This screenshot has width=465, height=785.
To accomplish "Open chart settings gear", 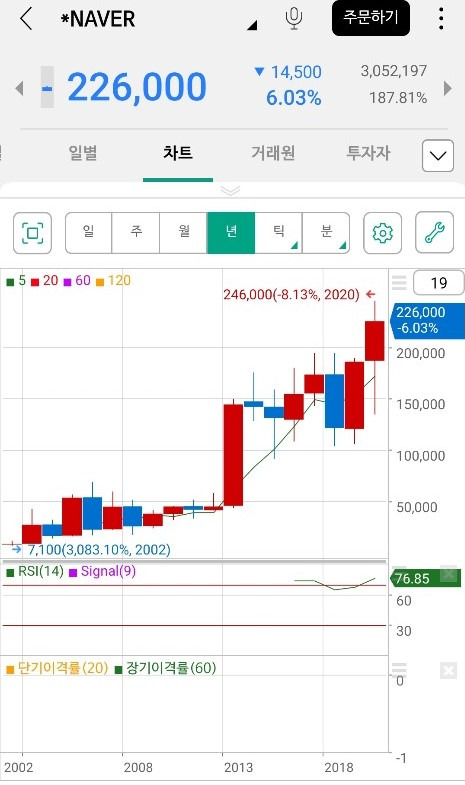I will 382,233.
